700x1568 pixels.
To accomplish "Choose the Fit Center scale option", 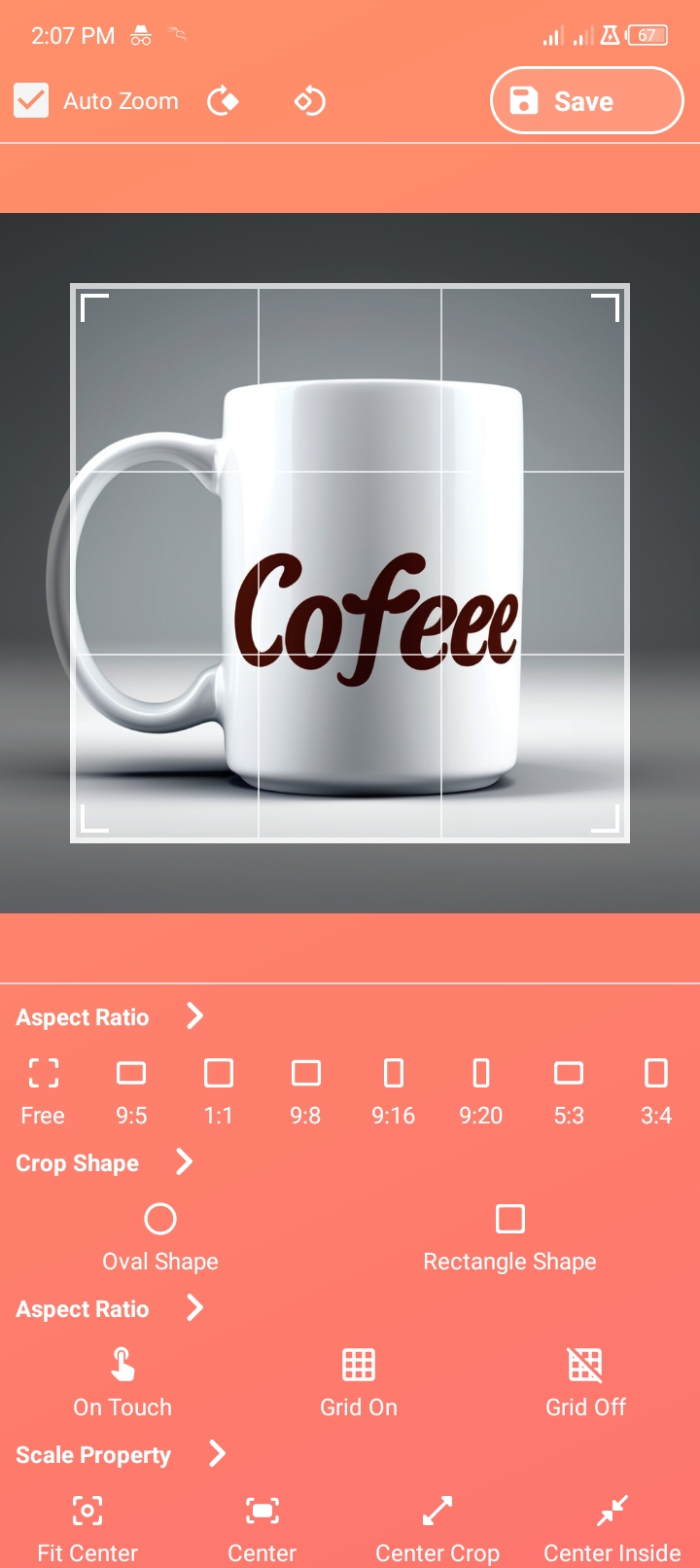I will [87, 1511].
